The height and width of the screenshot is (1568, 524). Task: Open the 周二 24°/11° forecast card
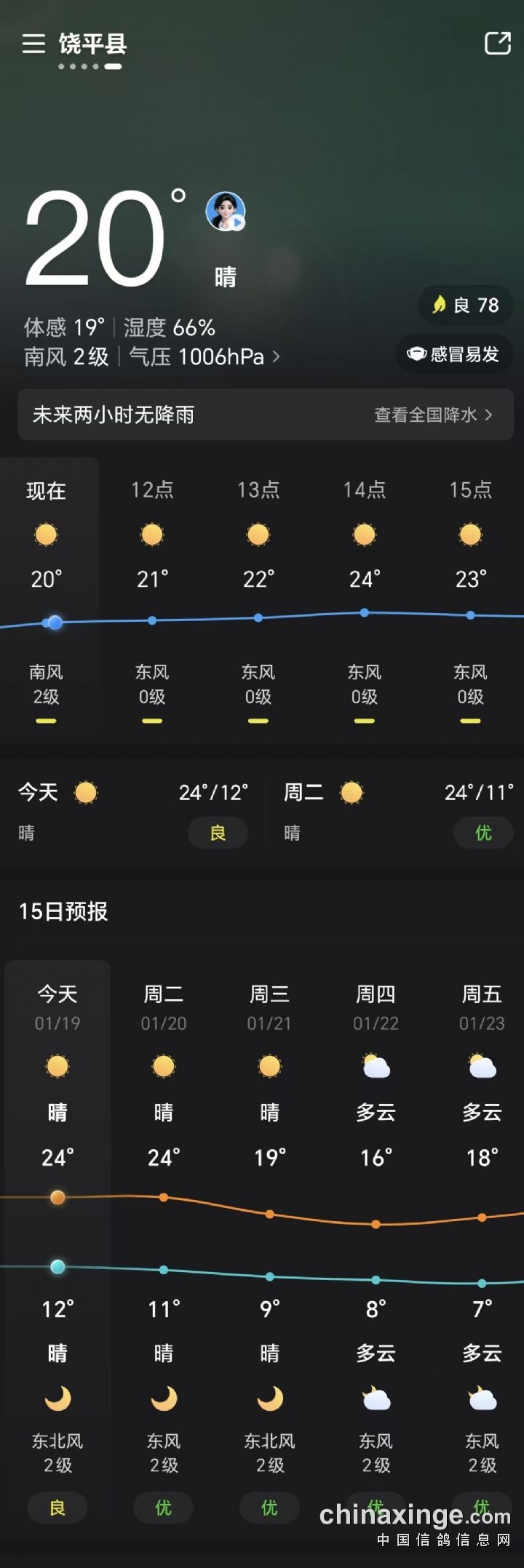398,811
